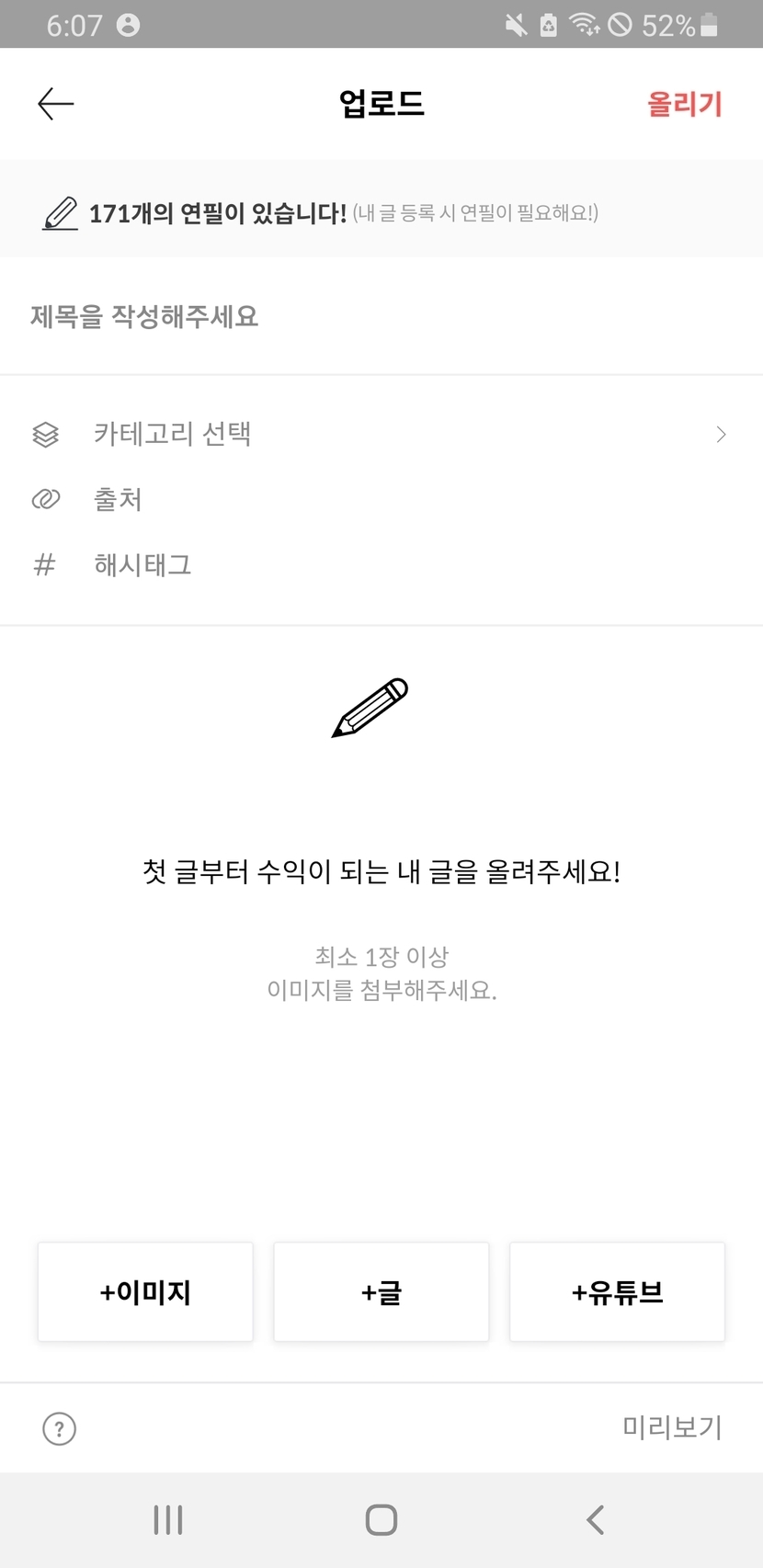
Task: Open the help question mark icon
Action: point(60,1428)
